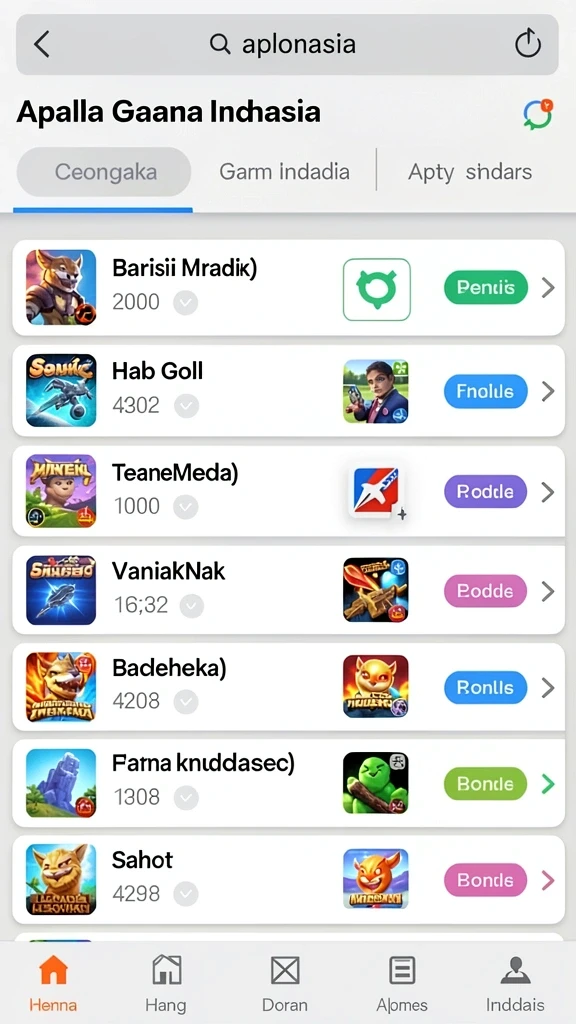The height and width of the screenshot is (1024, 576).
Task: Tap the refresh icon in search bar
Action: tap(528, 44)
